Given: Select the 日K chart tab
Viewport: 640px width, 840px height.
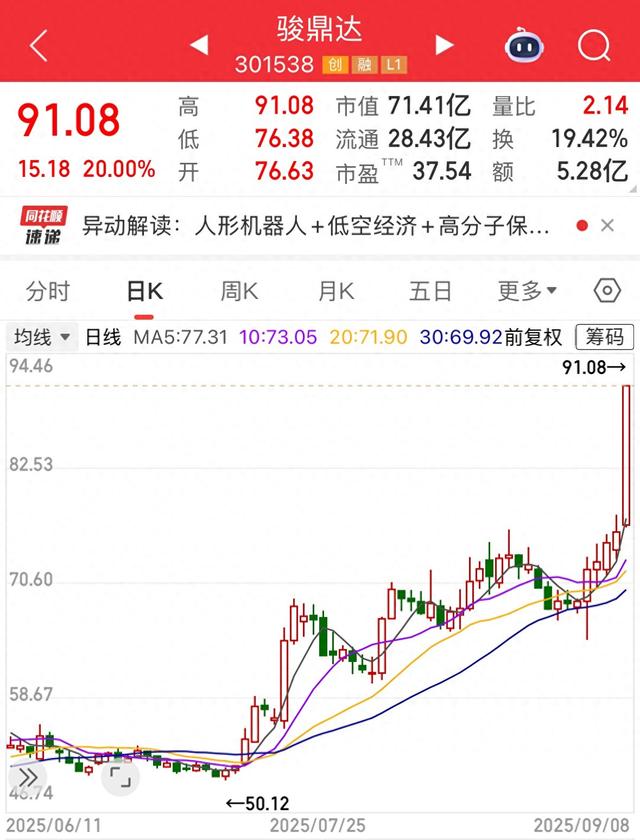Looking at the screenshot, I should coord(144,291).
